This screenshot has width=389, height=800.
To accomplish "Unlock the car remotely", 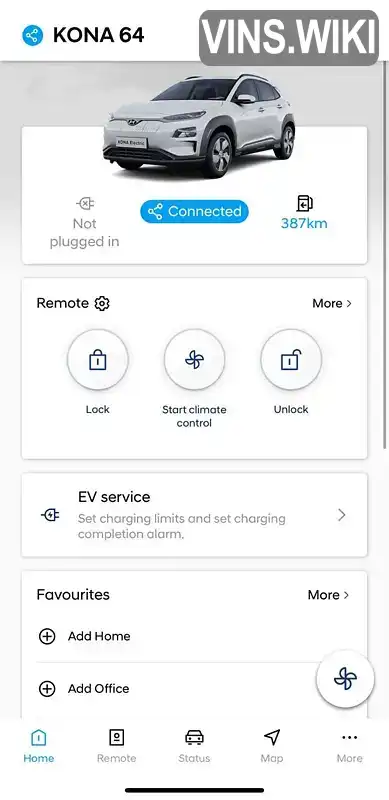I will pos(291,360).
